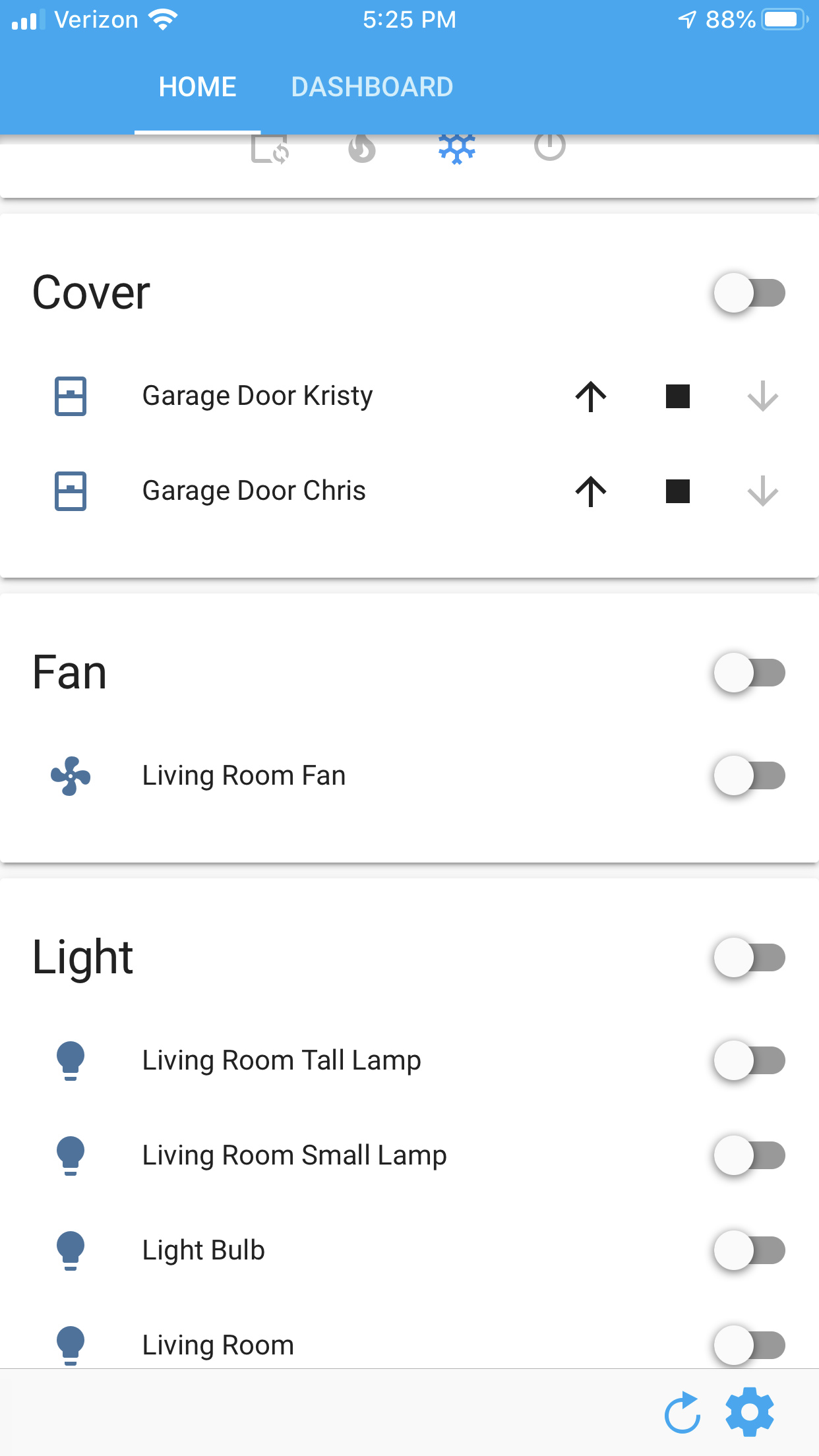
Task: Click the Living Room Fan icon
Action: coord(73,776)
